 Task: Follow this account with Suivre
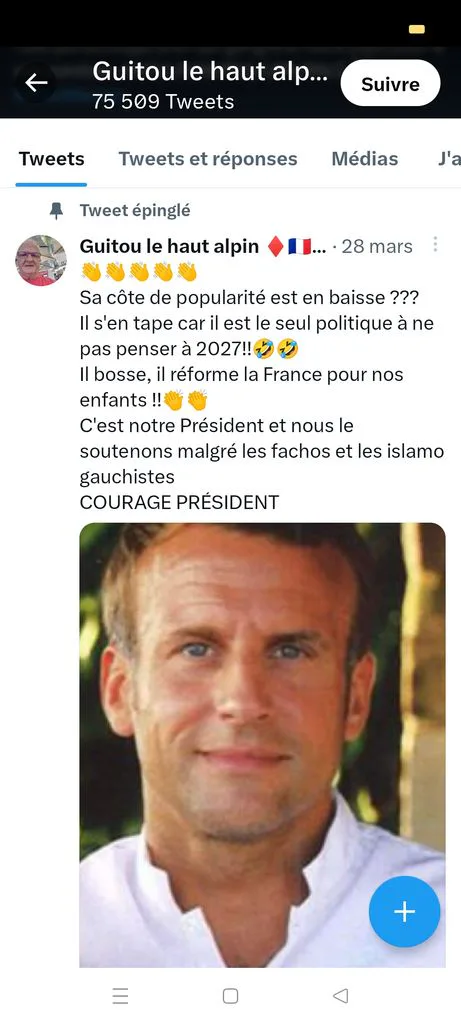click(x=390, y=83)
